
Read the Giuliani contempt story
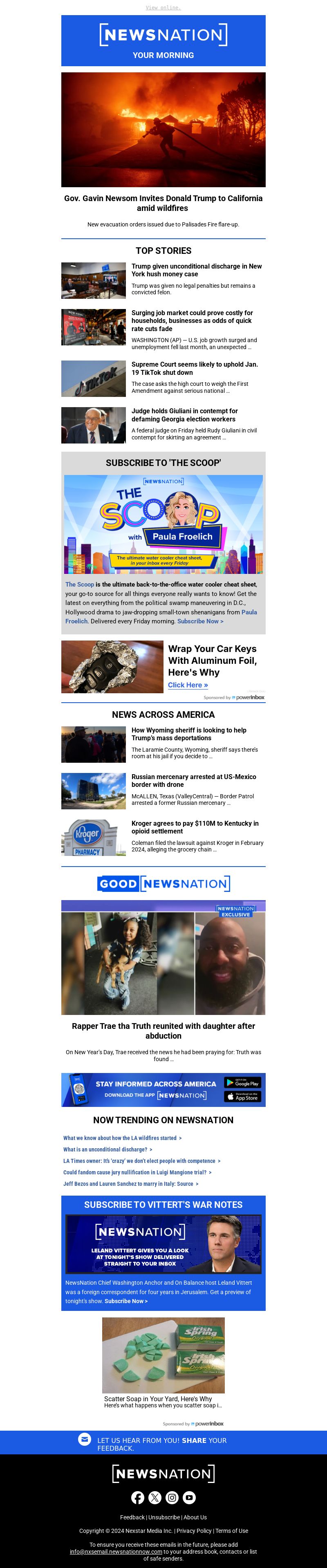[184, 414]
